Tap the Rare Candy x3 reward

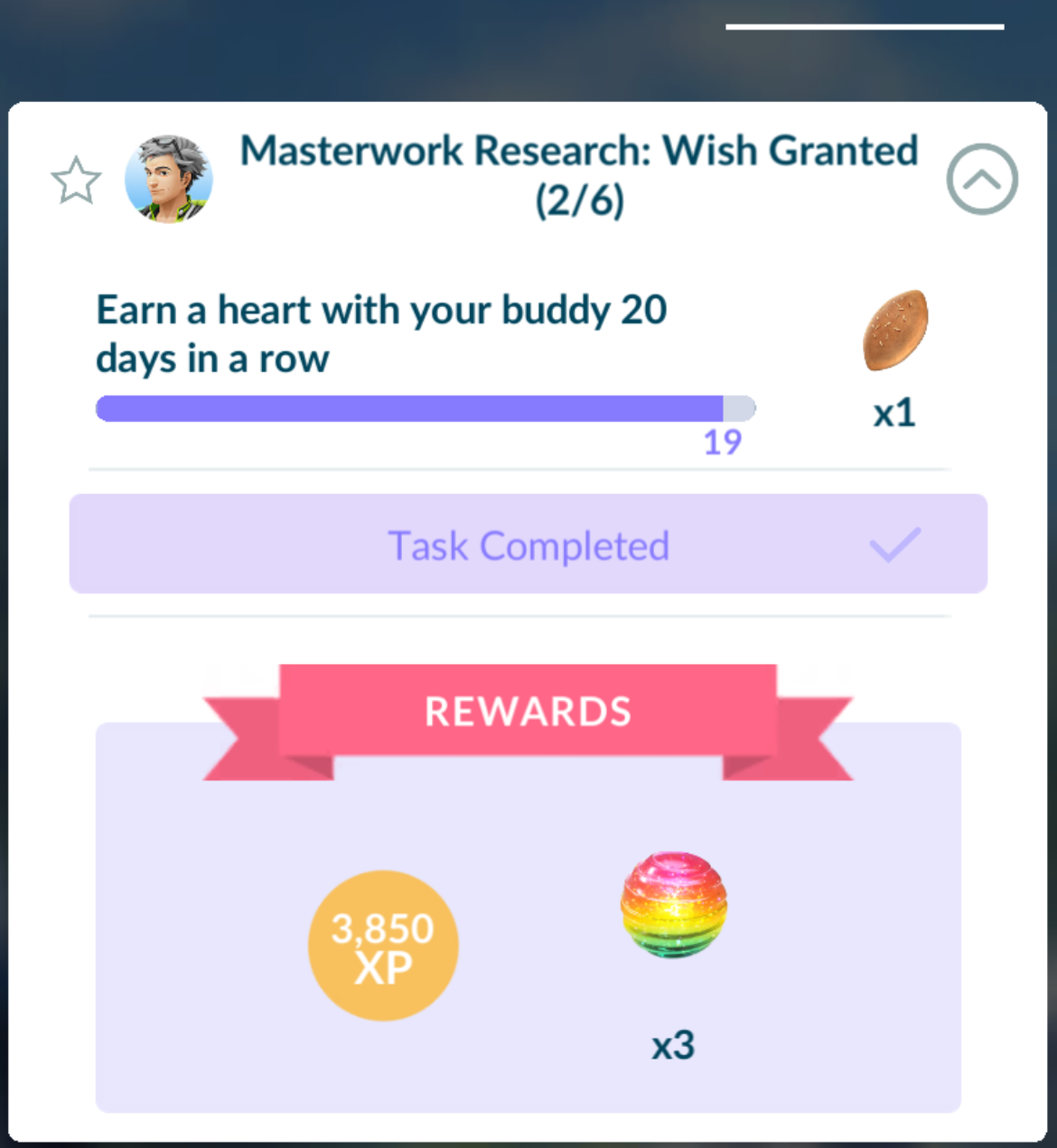pos(674,905)
